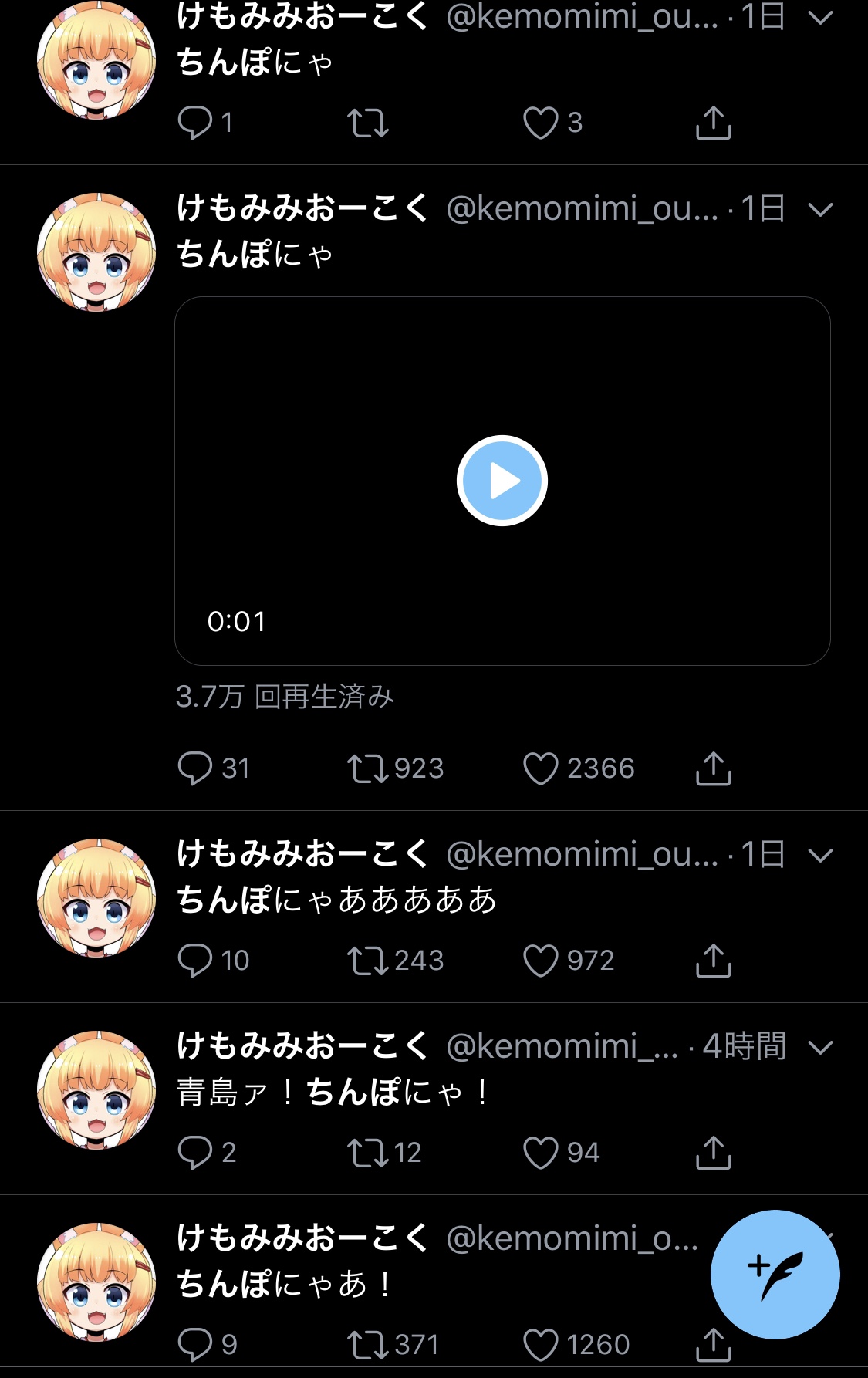Open the dropdown arrow on the video tweet
The image size is (868, 1378).
820,209
